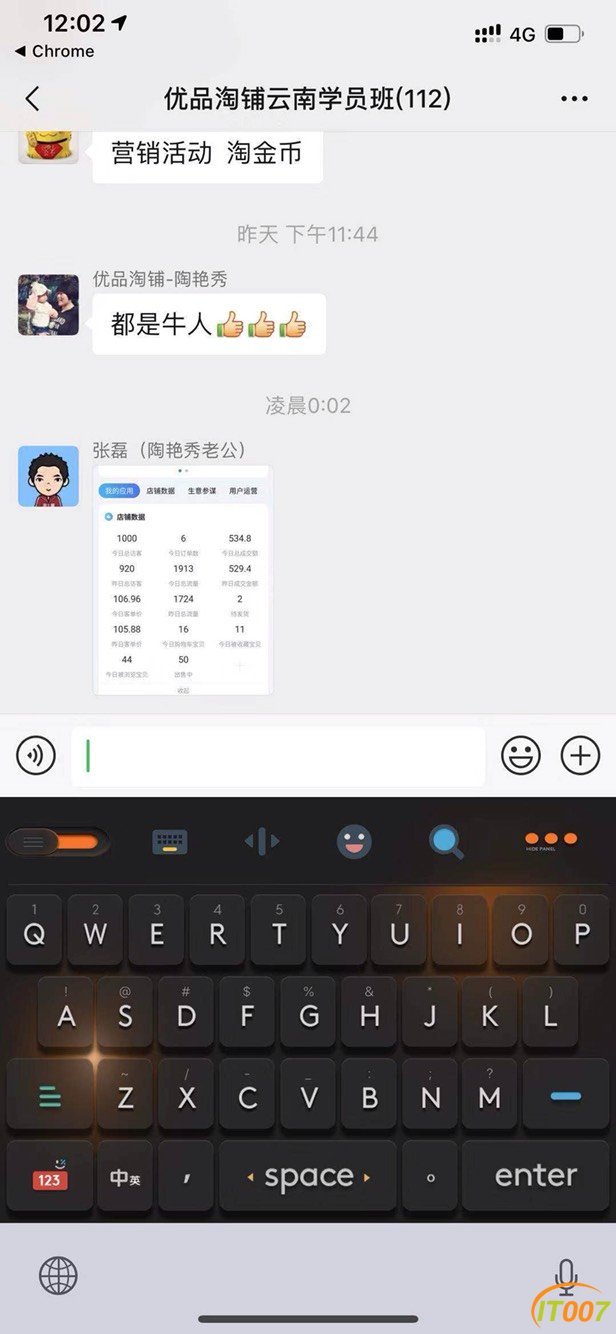Tap 陶艳秀's avatar photo
The height and width of the screenshot is (1334, 616).
click(x=48, y=304)
